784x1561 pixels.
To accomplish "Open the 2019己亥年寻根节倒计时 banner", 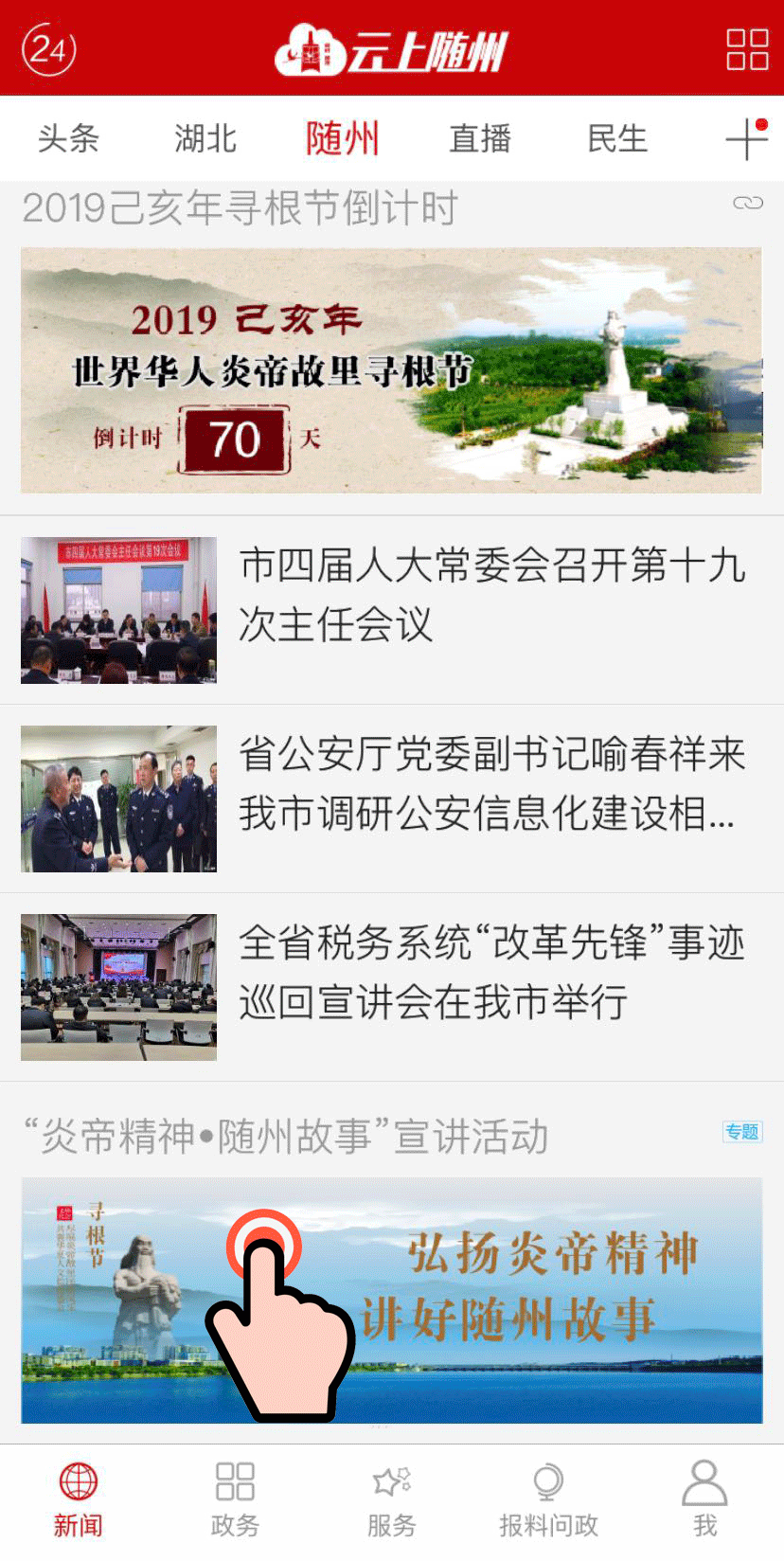I will [391, 369].
